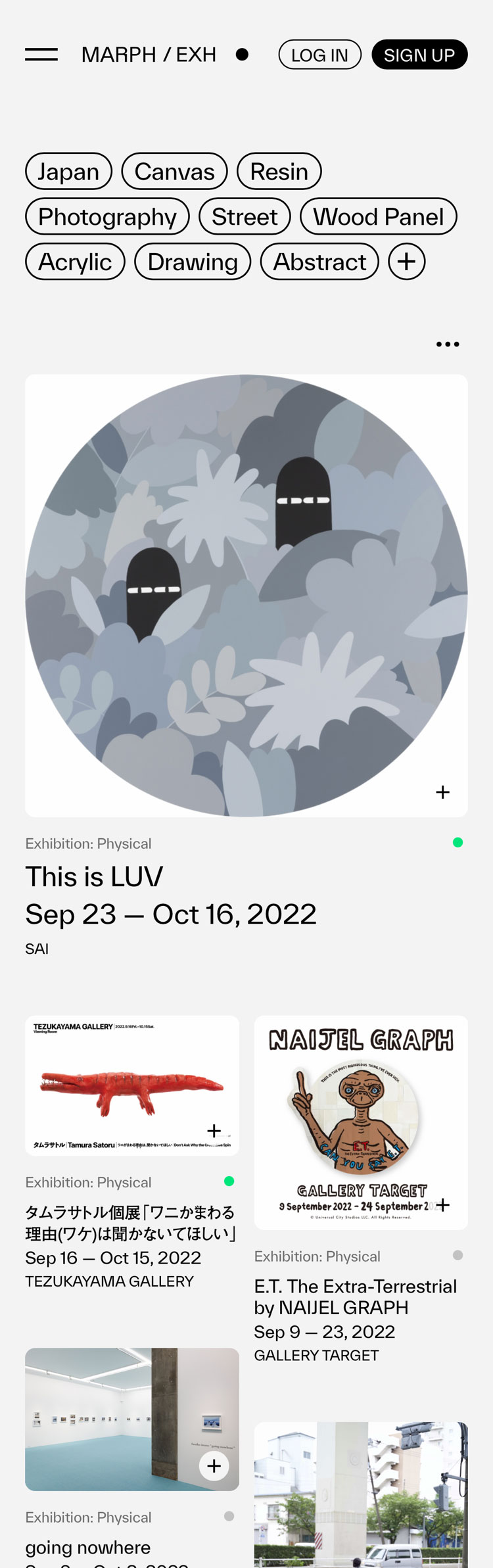The width and height of the screenshot is (493, 1568).
Task: Tap plus icon on going nowhere image
Action: pos(214,1466)
